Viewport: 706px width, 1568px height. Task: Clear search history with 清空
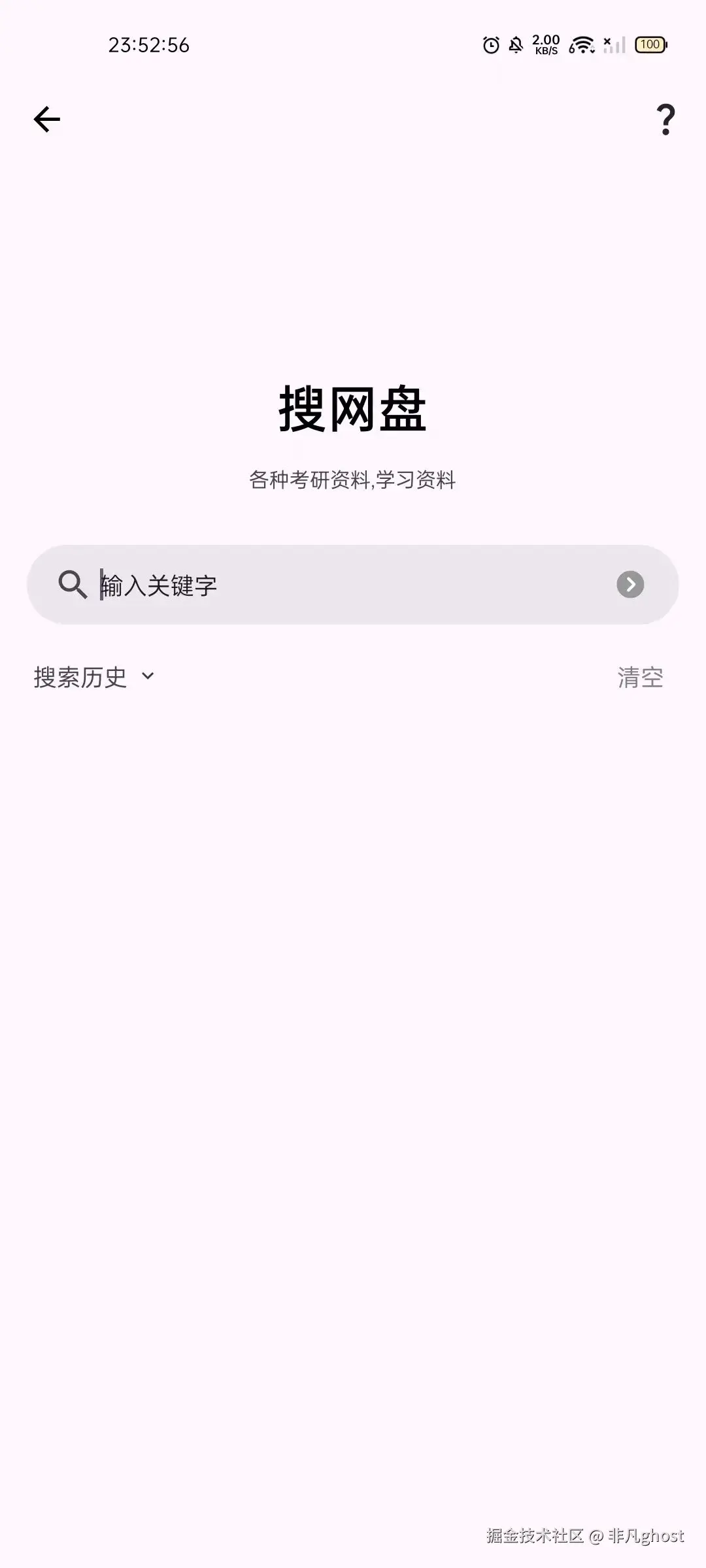(640, 678)
